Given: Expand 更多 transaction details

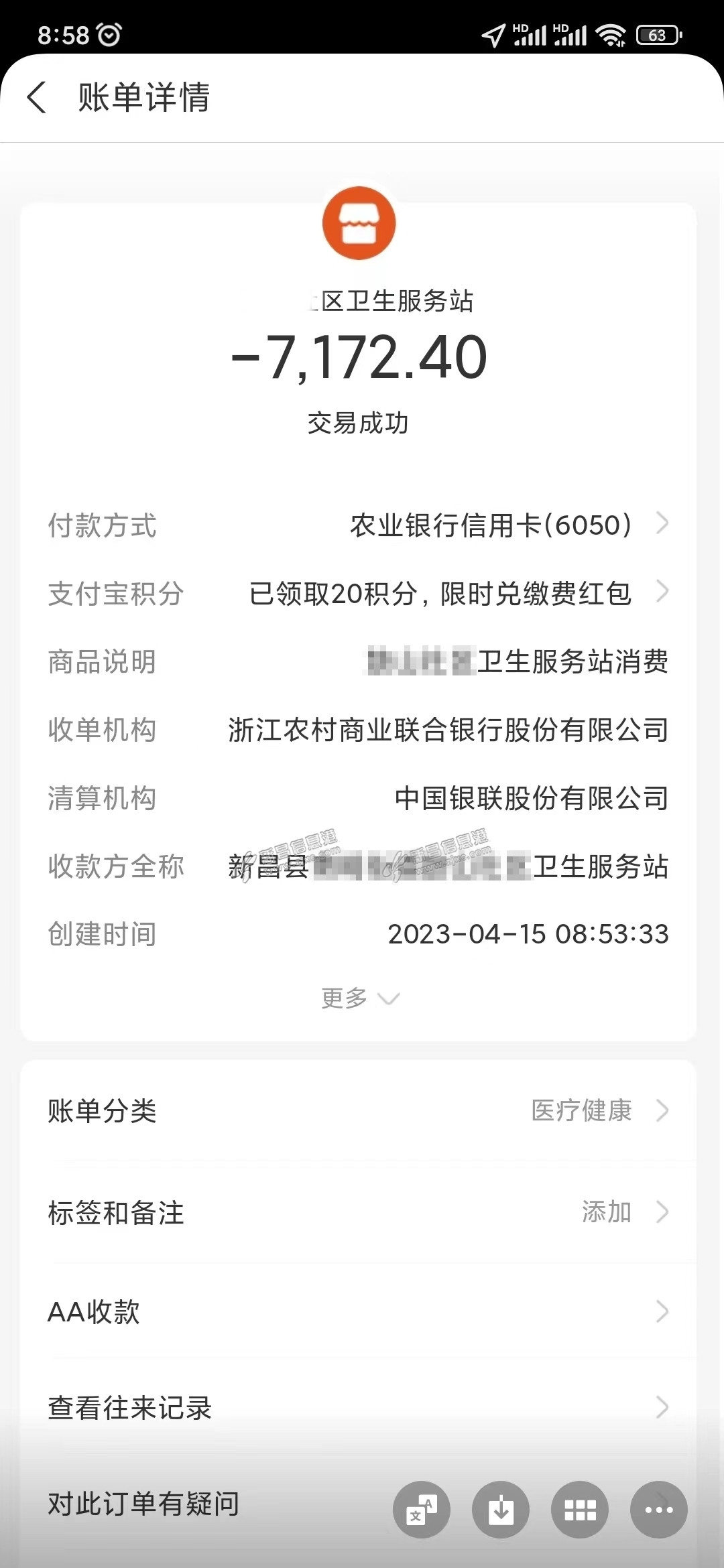Looking at the screenshot, I should click(x=359, y=998).
